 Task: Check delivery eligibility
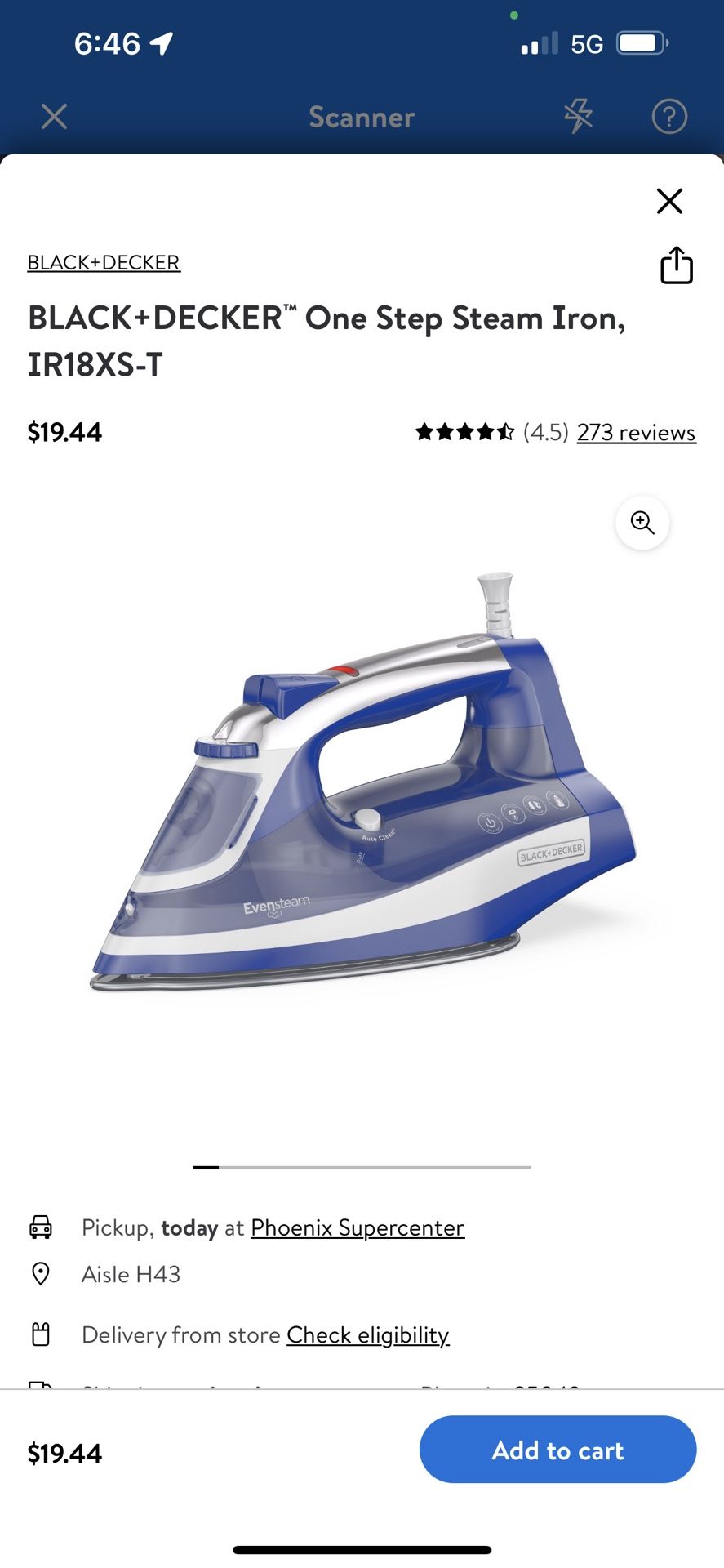click(367, 1334)
